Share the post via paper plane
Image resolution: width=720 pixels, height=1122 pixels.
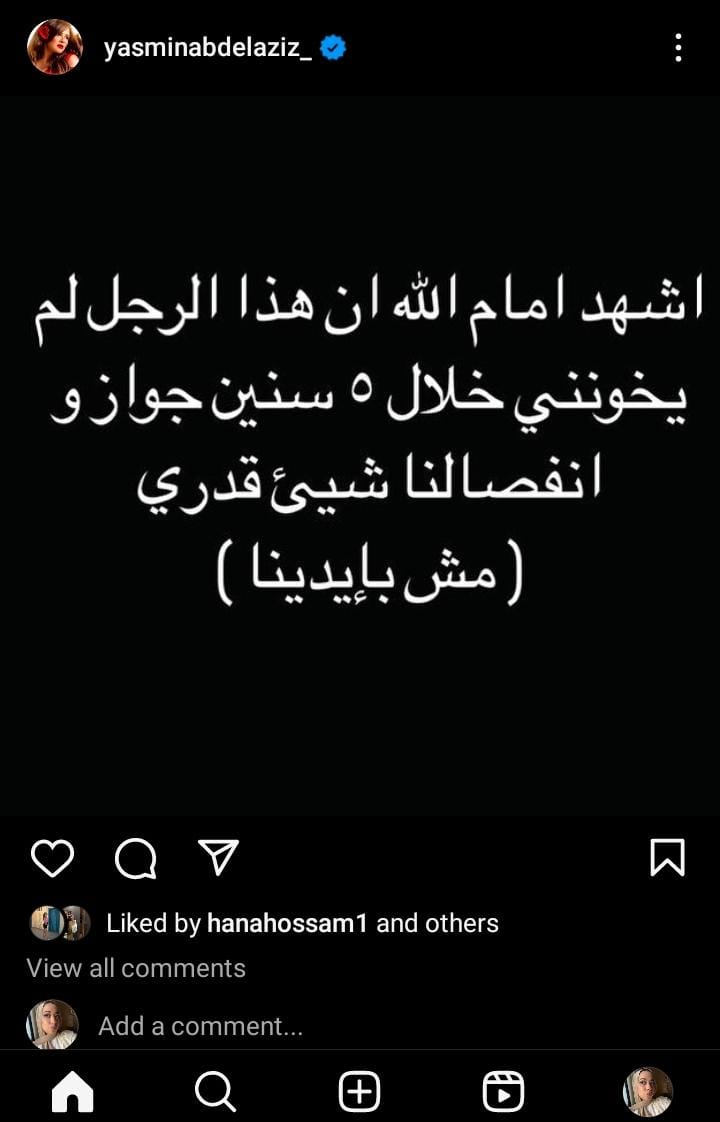(218, 857)
